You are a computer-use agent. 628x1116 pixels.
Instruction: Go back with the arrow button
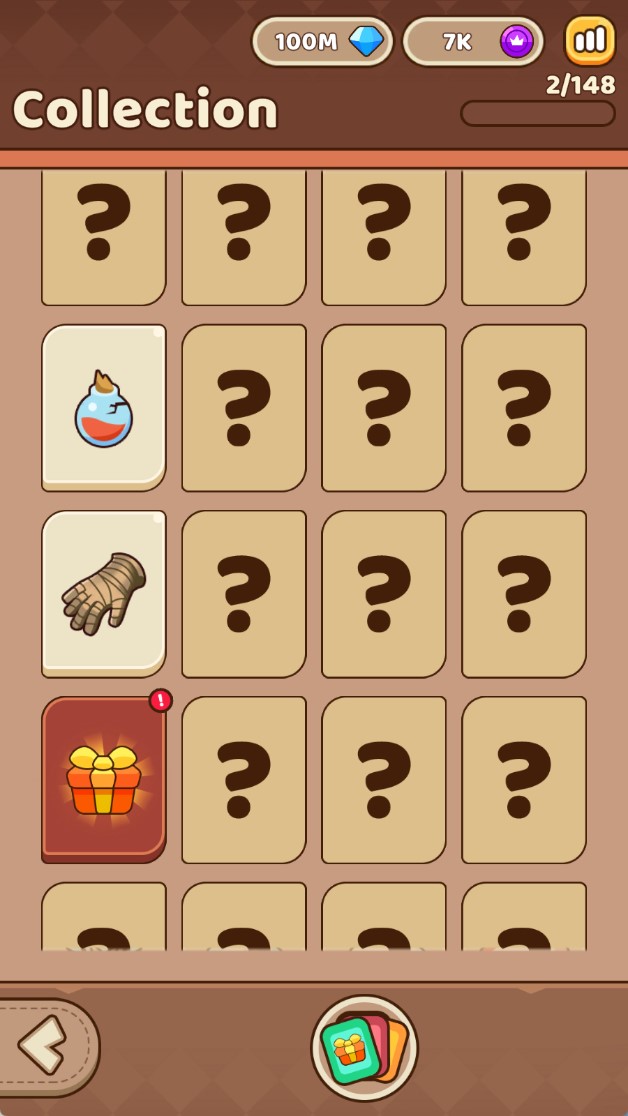tap(43, 1046)
